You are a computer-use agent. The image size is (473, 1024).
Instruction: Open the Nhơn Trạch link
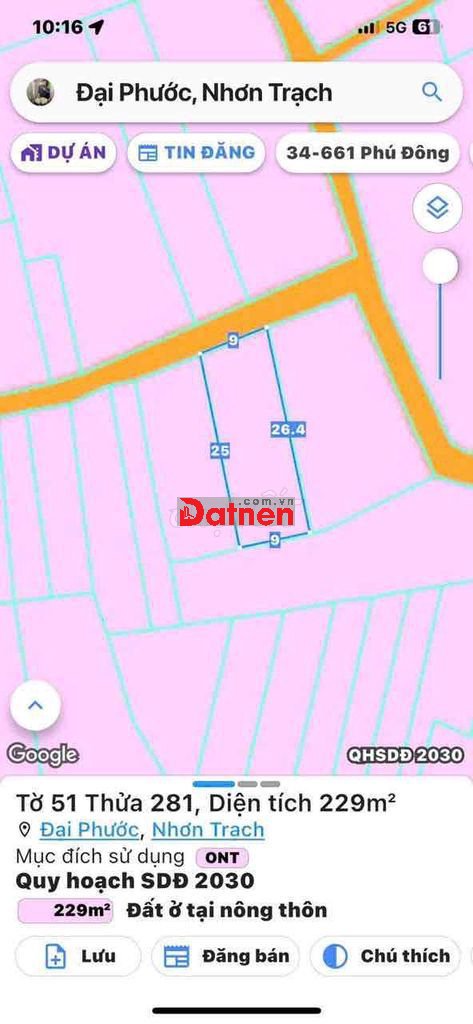click(208, 829)
